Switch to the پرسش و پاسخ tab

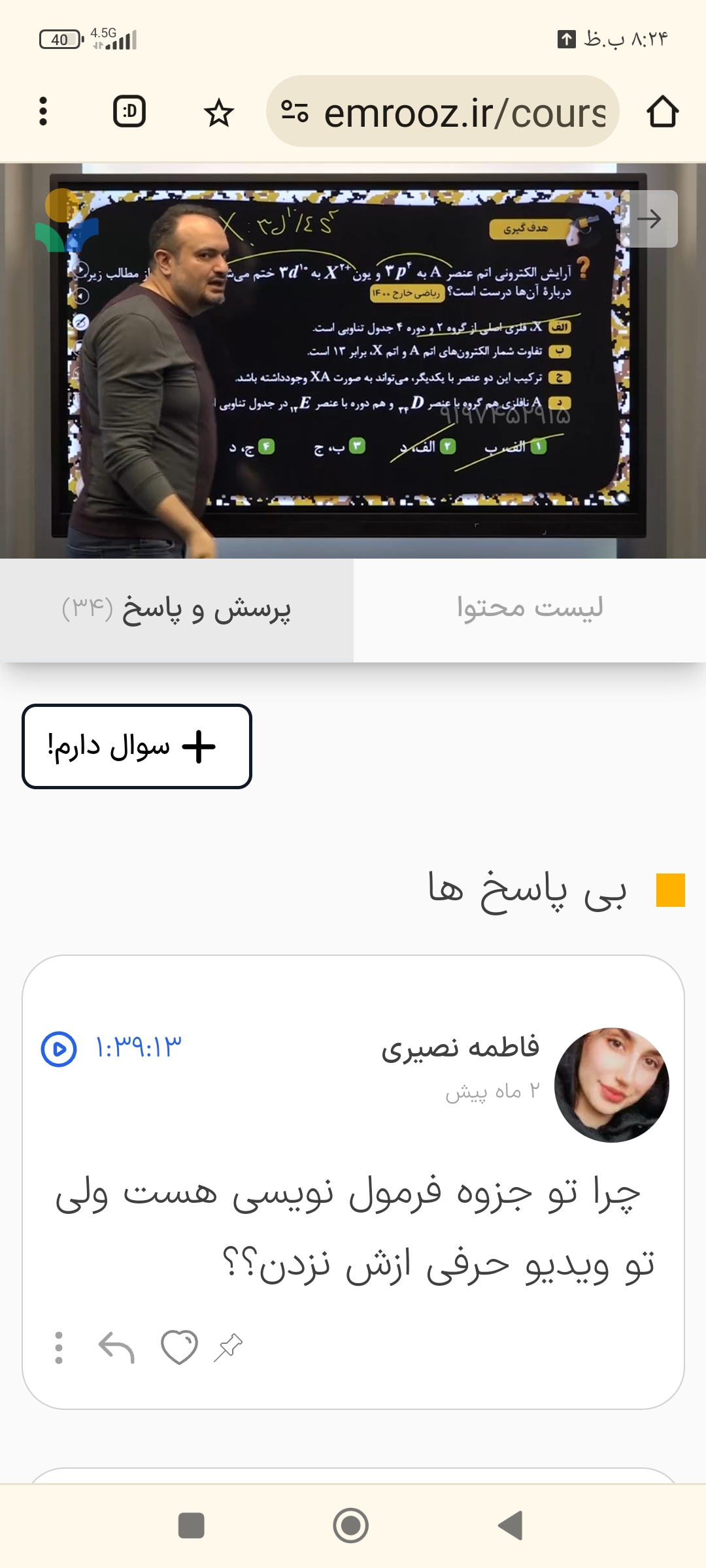click(176, 609)
